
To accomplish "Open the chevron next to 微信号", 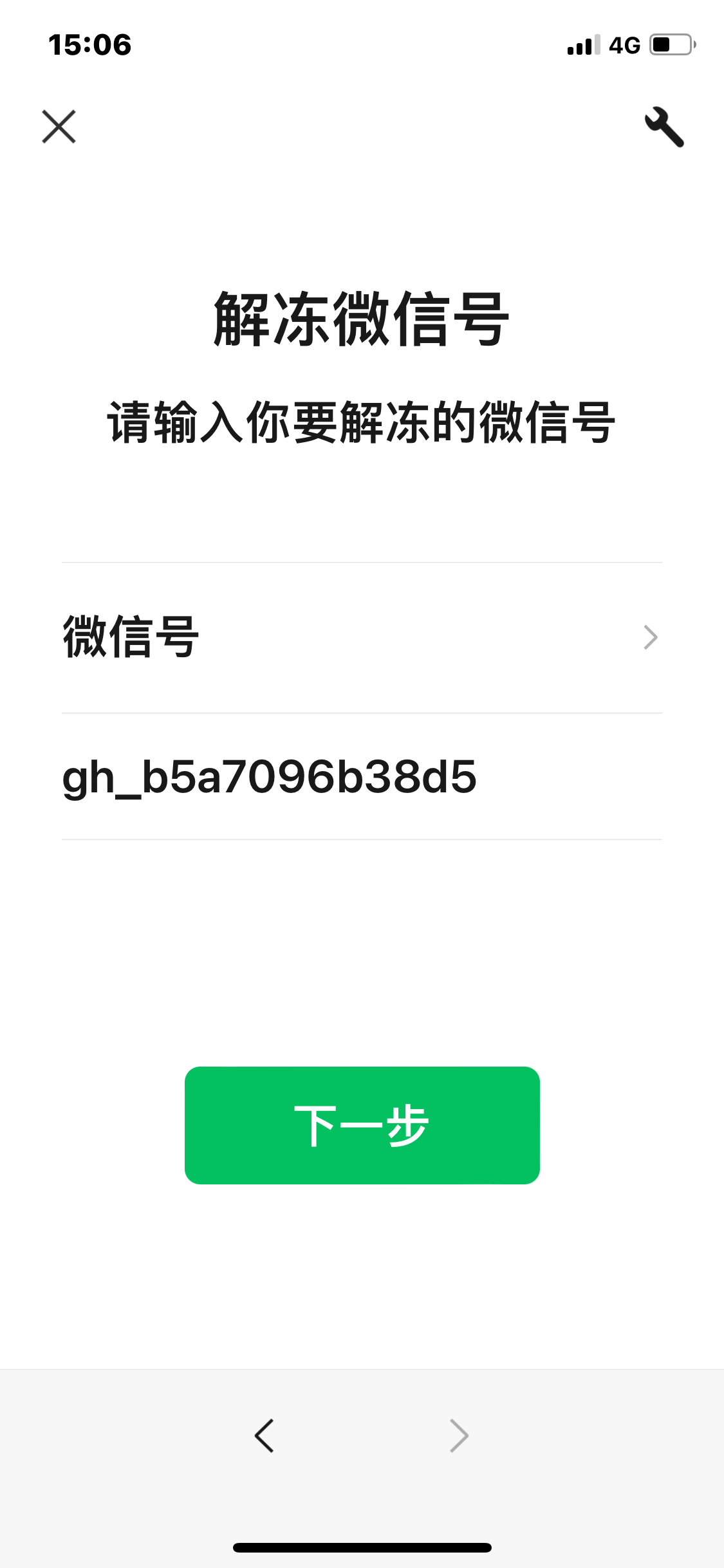I will coord(650,637).
